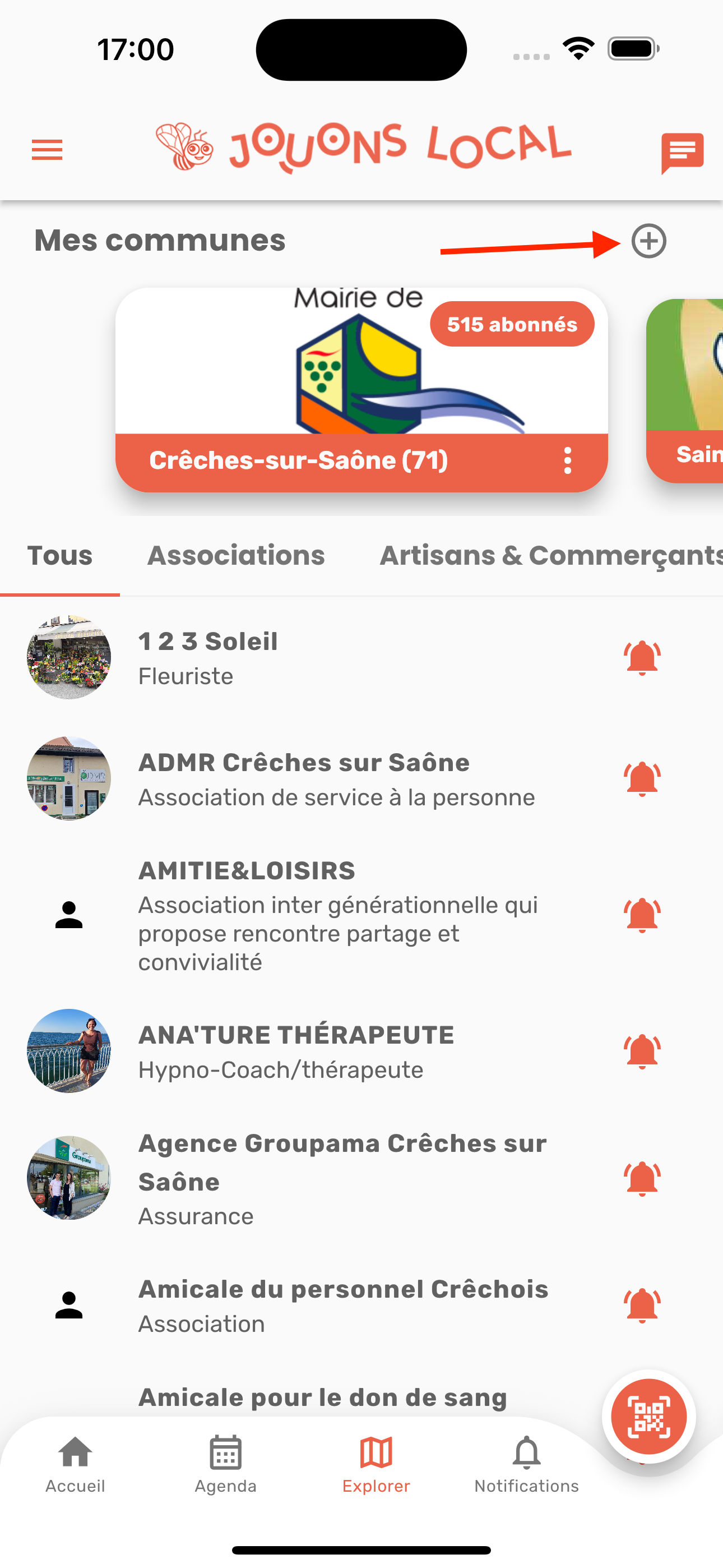Tap the 515 abonnés badge
This screenshot has width=723, height=1568.
[512, 324]
